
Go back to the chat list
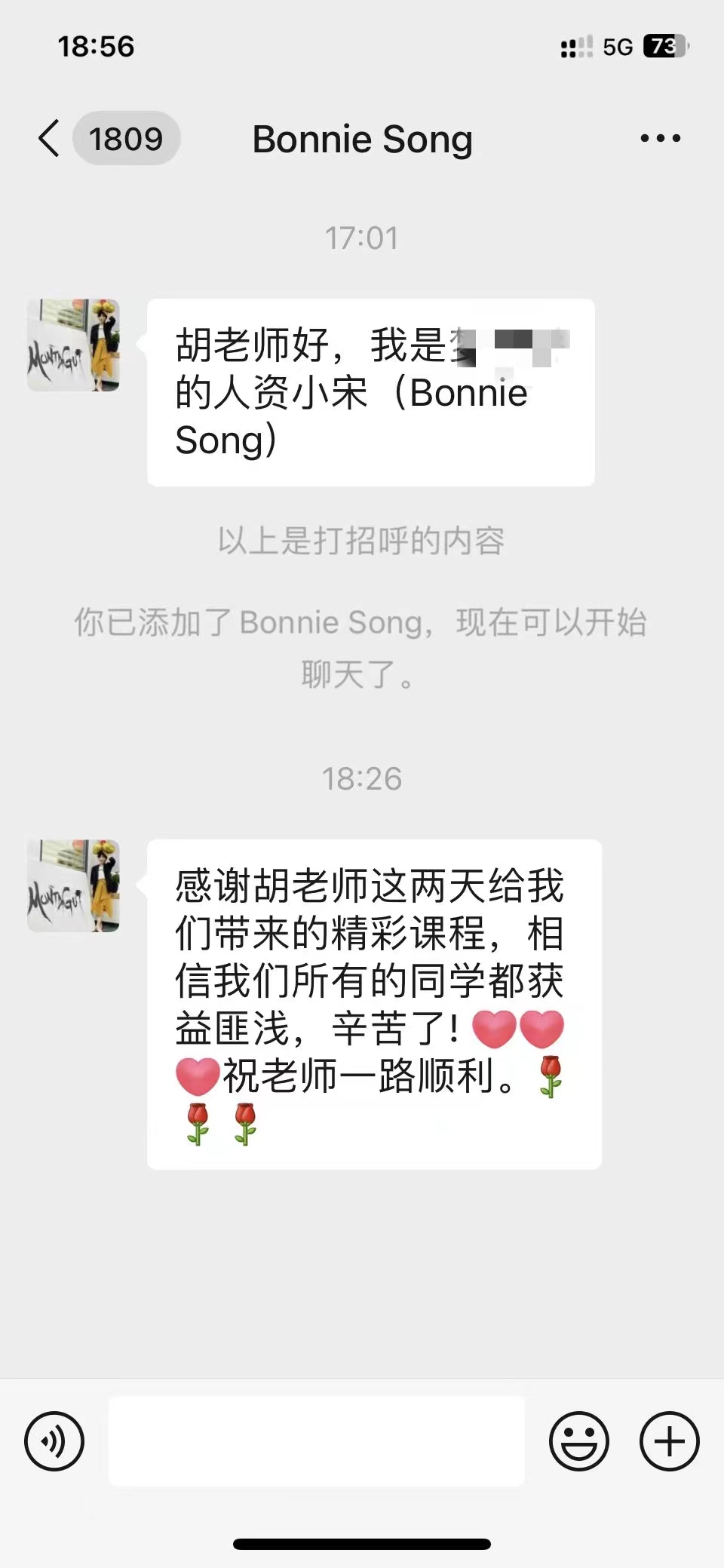tap(50, 139)
